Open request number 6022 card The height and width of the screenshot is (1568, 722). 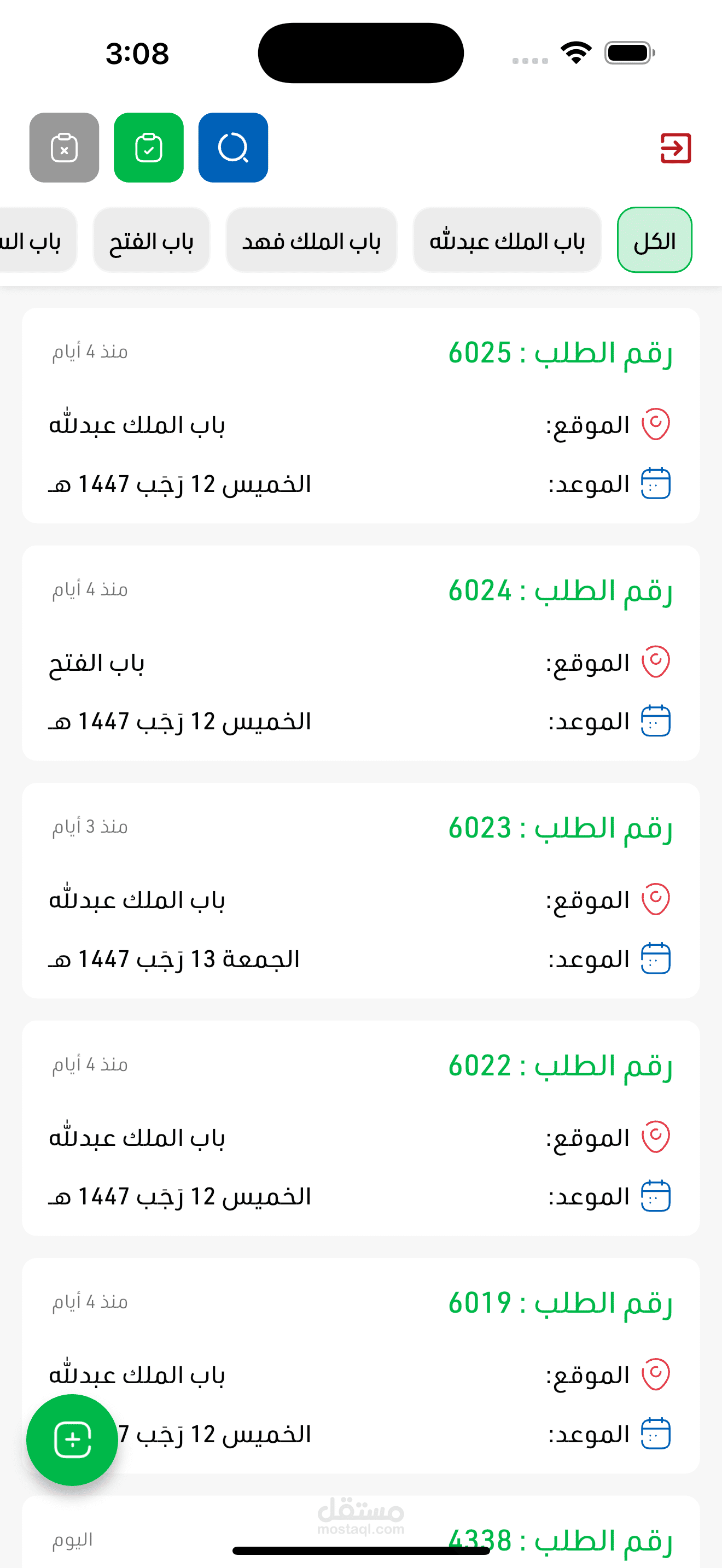point(360,1127)
